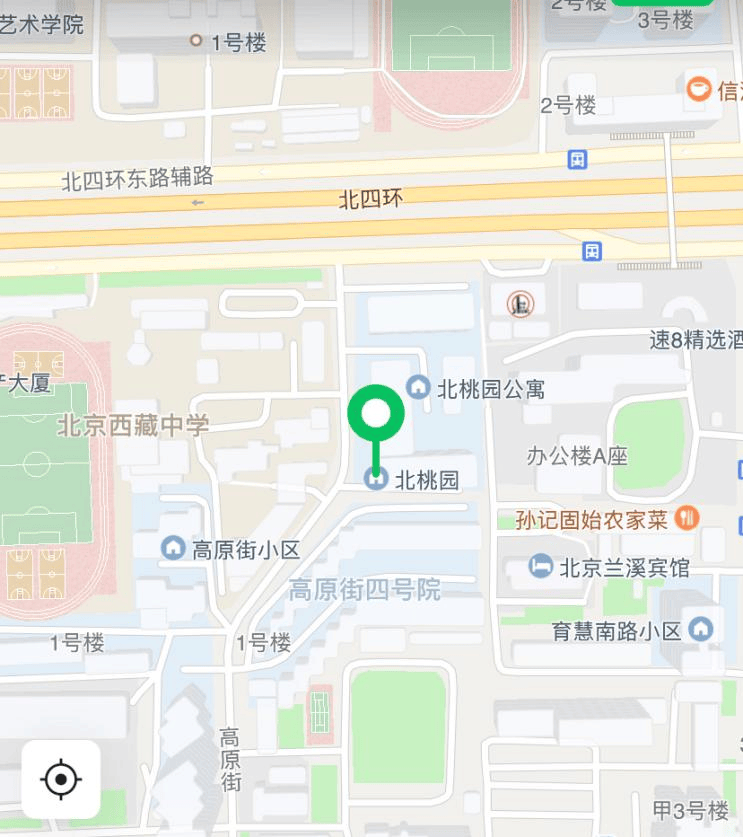Click the upper subway entrance icon on 北四环
This screenshot has width=743, height=837.
pyautogui.click(x=578, y=161)
